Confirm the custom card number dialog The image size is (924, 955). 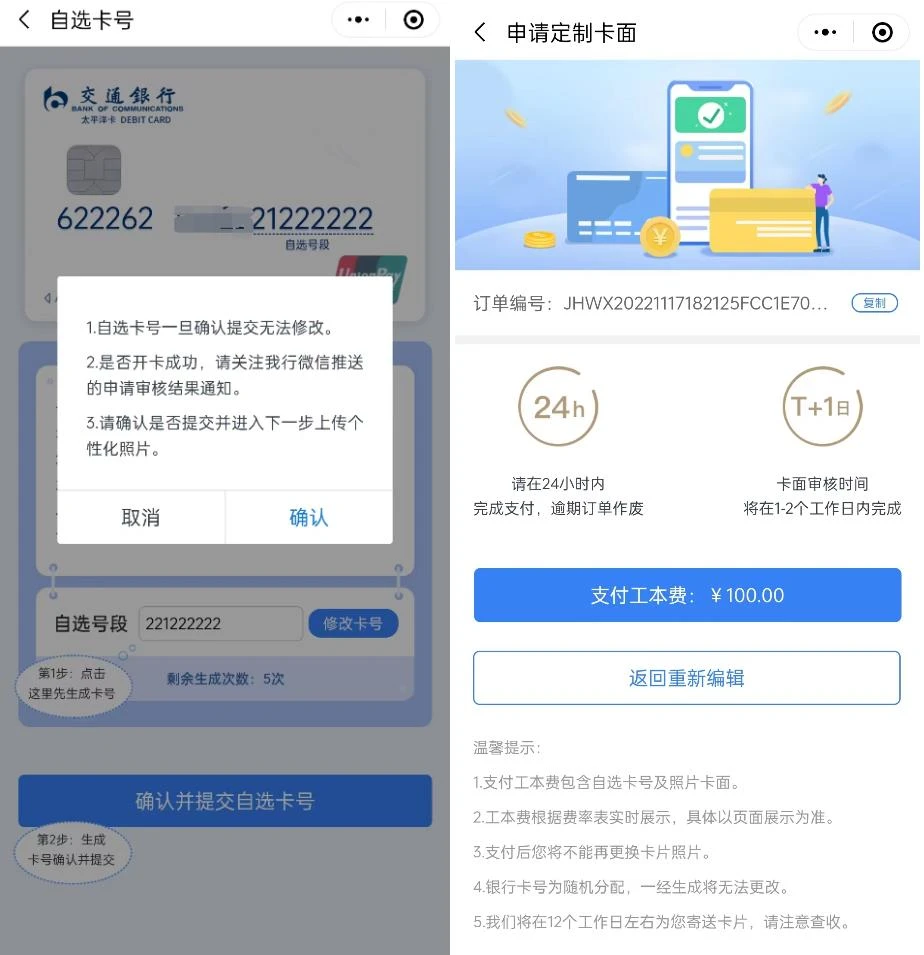pos(308,517)
